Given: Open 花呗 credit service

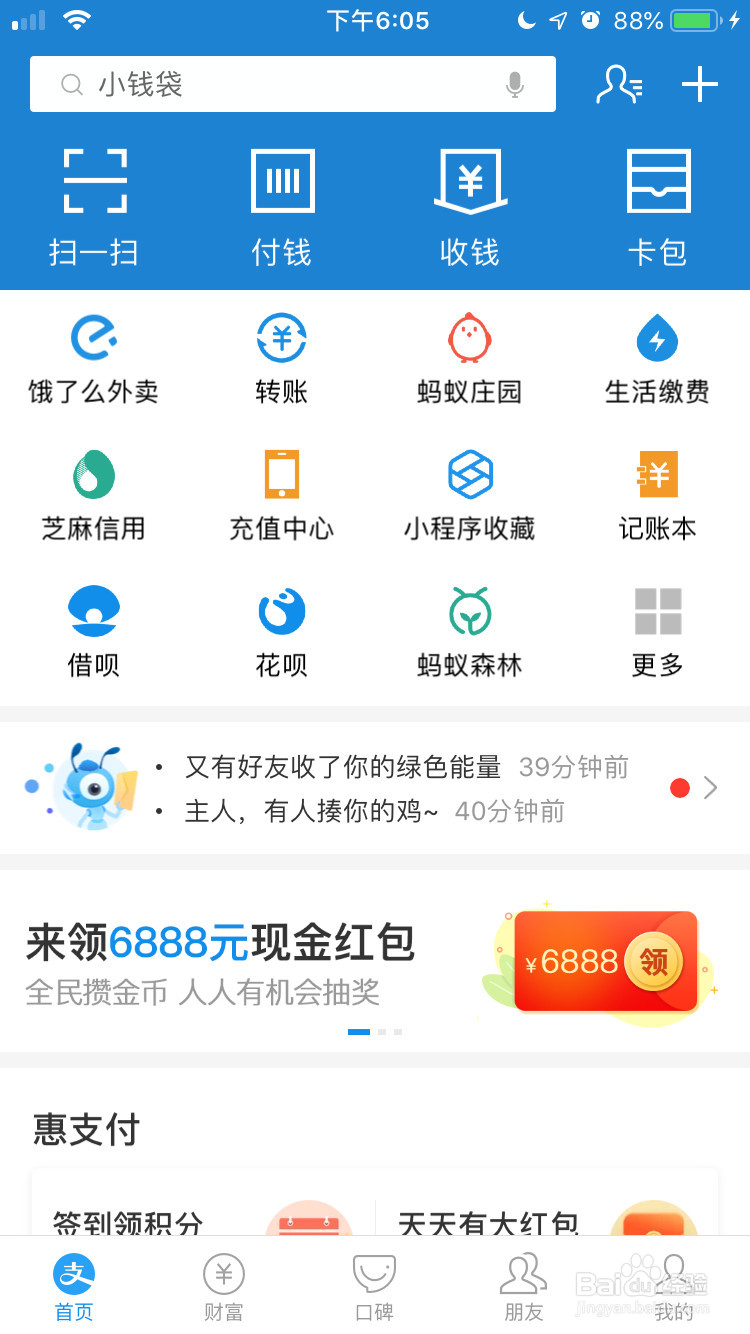Looking at the screenshot, I should point(281,630).
